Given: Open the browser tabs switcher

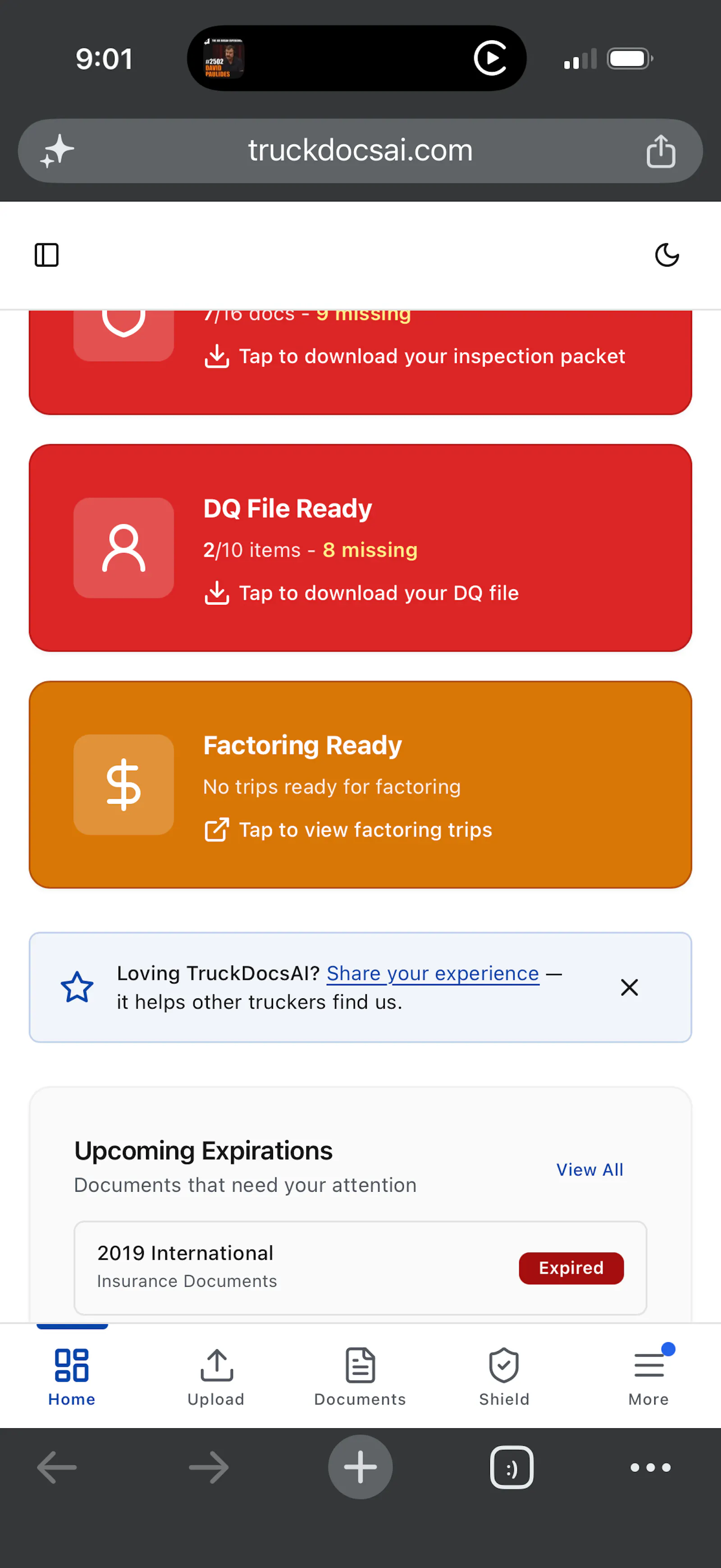Looking at the screenshot, I should tap(512, 1467).
